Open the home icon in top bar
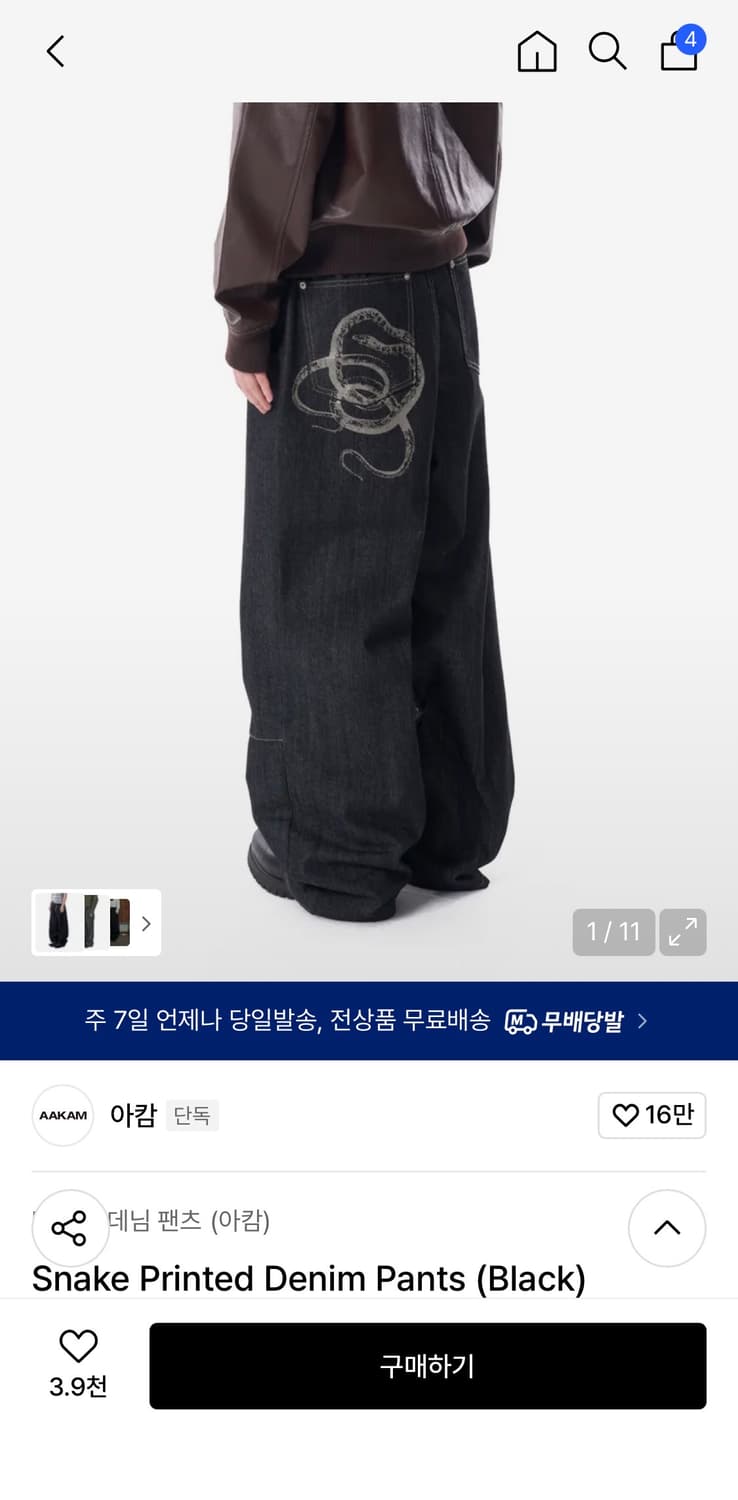Screen dimensions: 738x1500 tap(536, 51)
